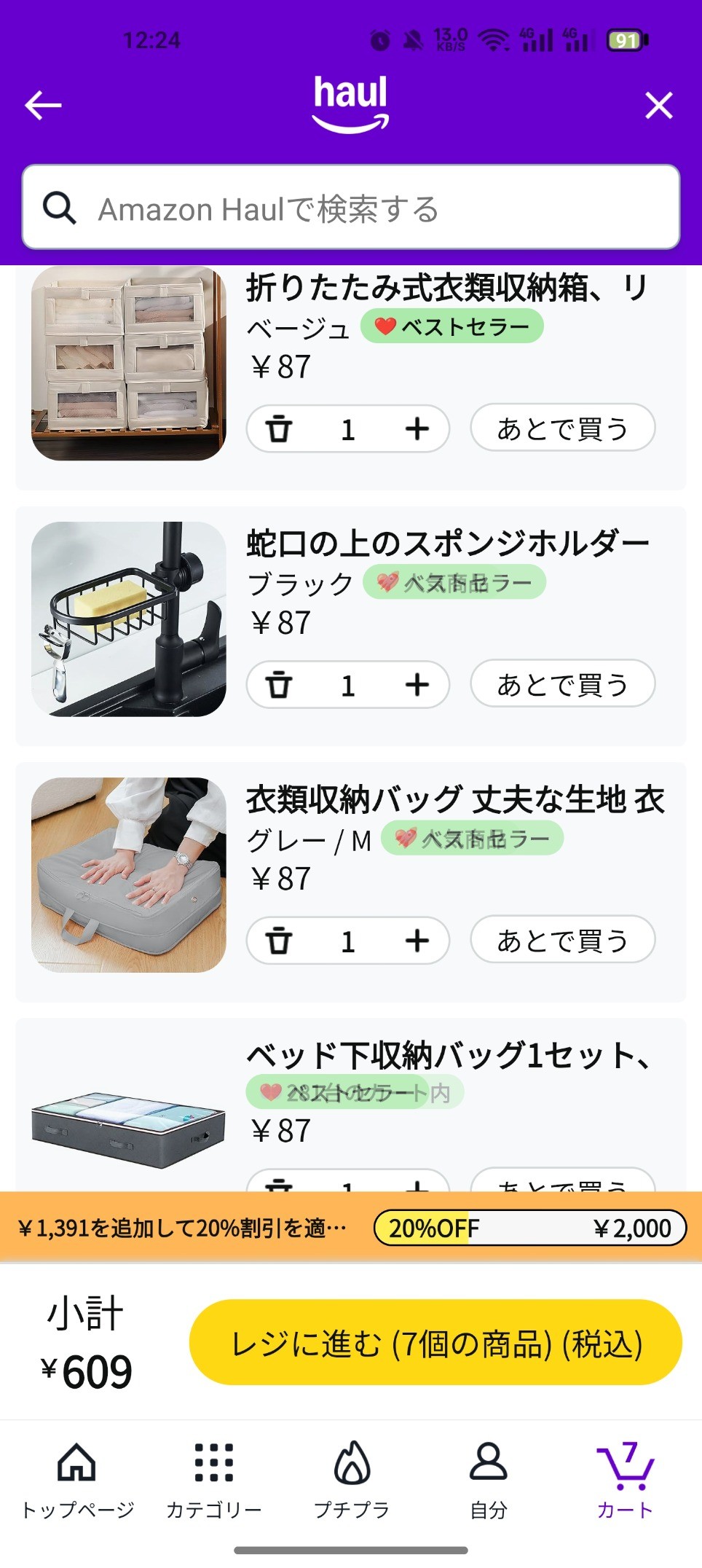The image size is (702, 1568).
Task: Remove the gray clothes storage bag
Action: [x=278, y=941]
